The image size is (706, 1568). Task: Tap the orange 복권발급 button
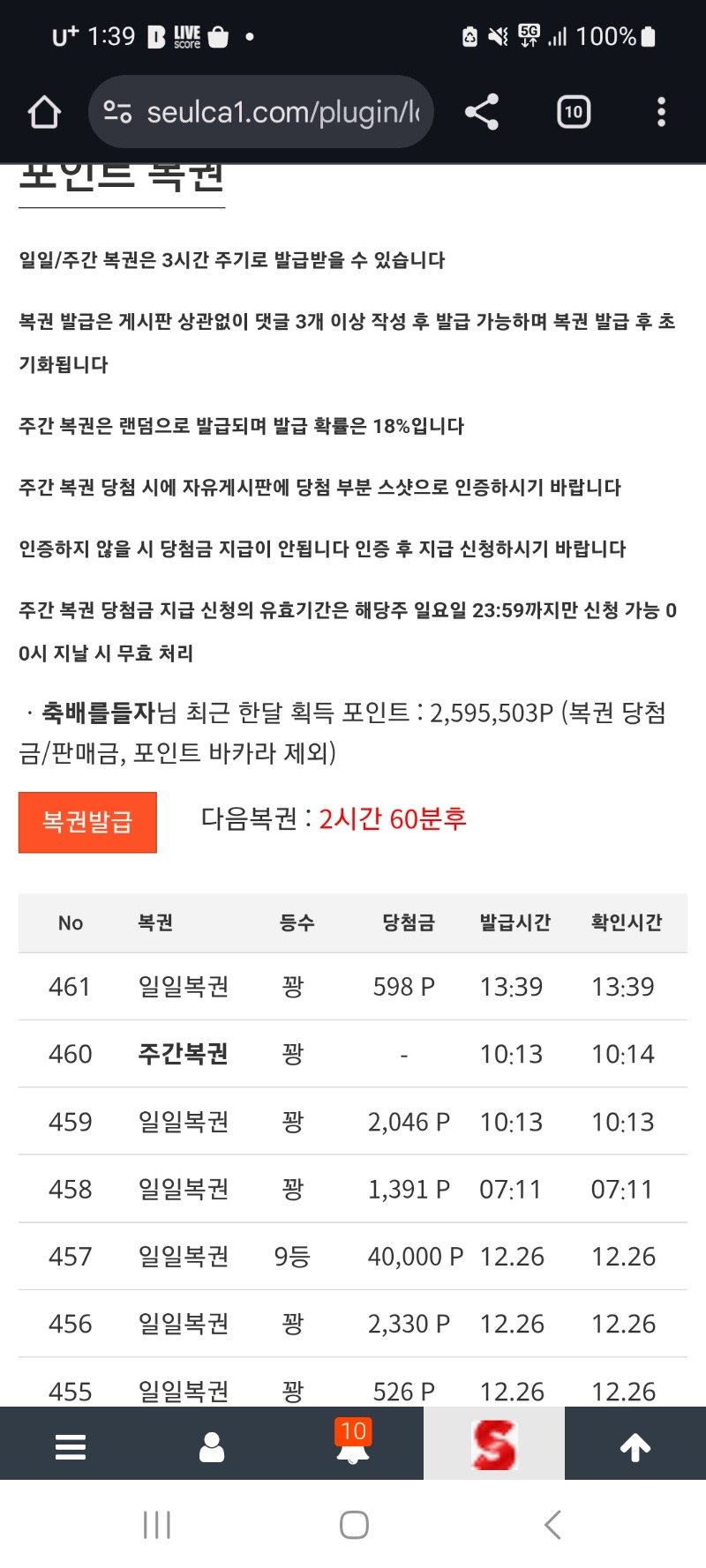coord(87,822)
